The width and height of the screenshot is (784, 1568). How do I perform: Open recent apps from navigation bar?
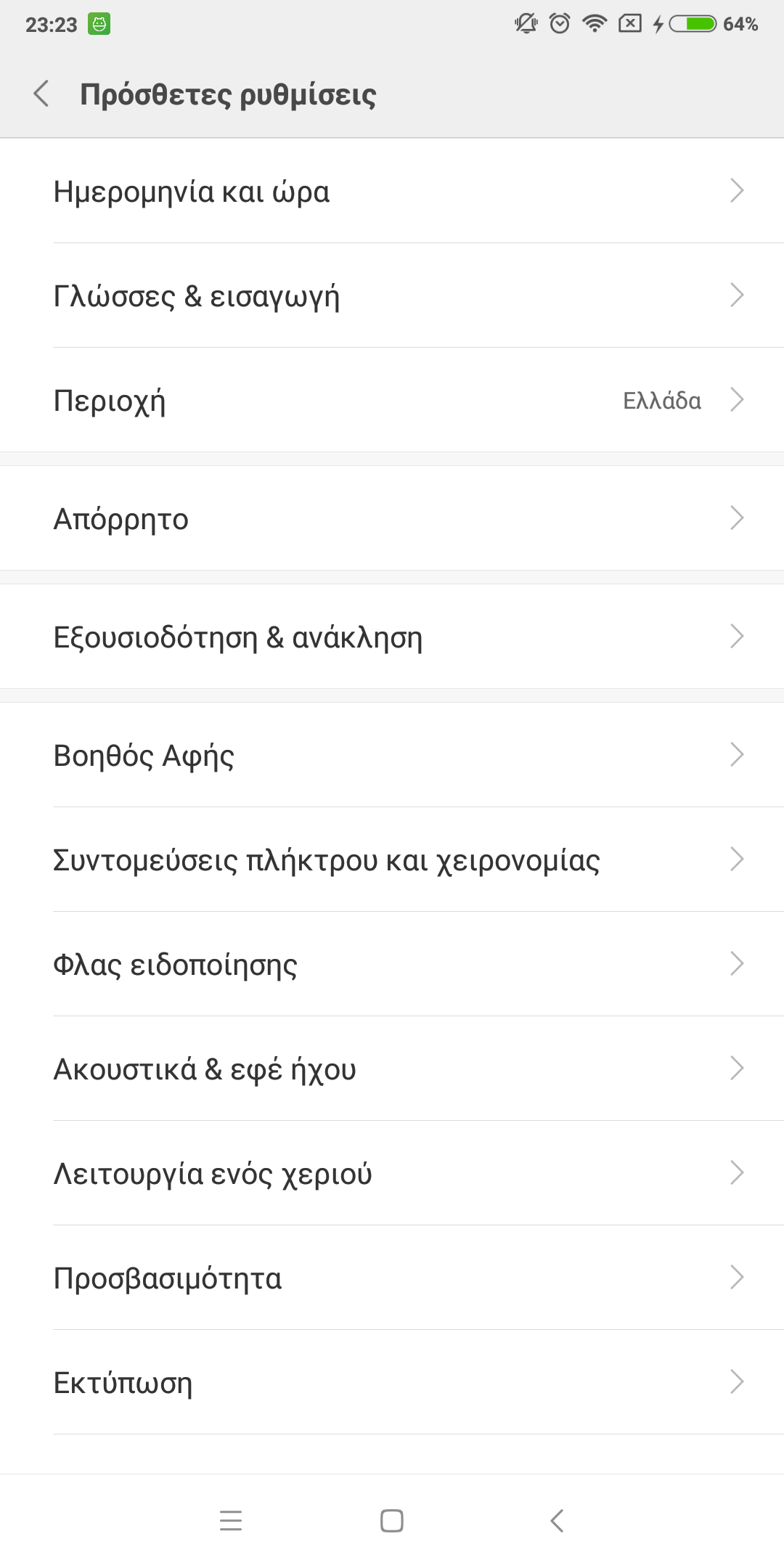231,1521
